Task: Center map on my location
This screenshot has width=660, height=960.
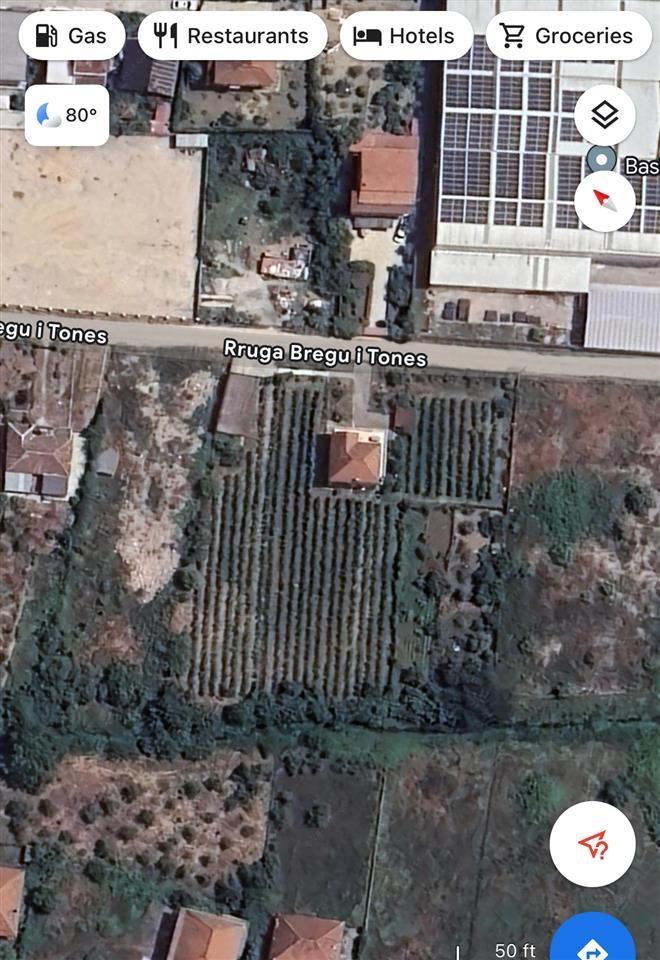Action: point(592,843)
